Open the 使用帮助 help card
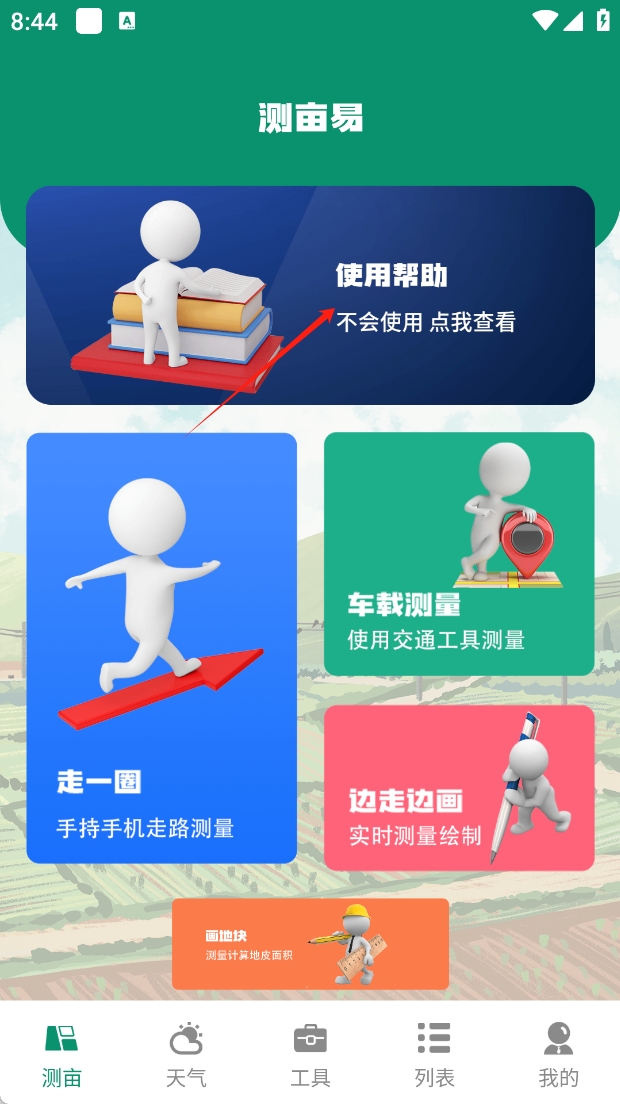The image size is (620, 1104). pyautogui.click(x=310, y=295)
